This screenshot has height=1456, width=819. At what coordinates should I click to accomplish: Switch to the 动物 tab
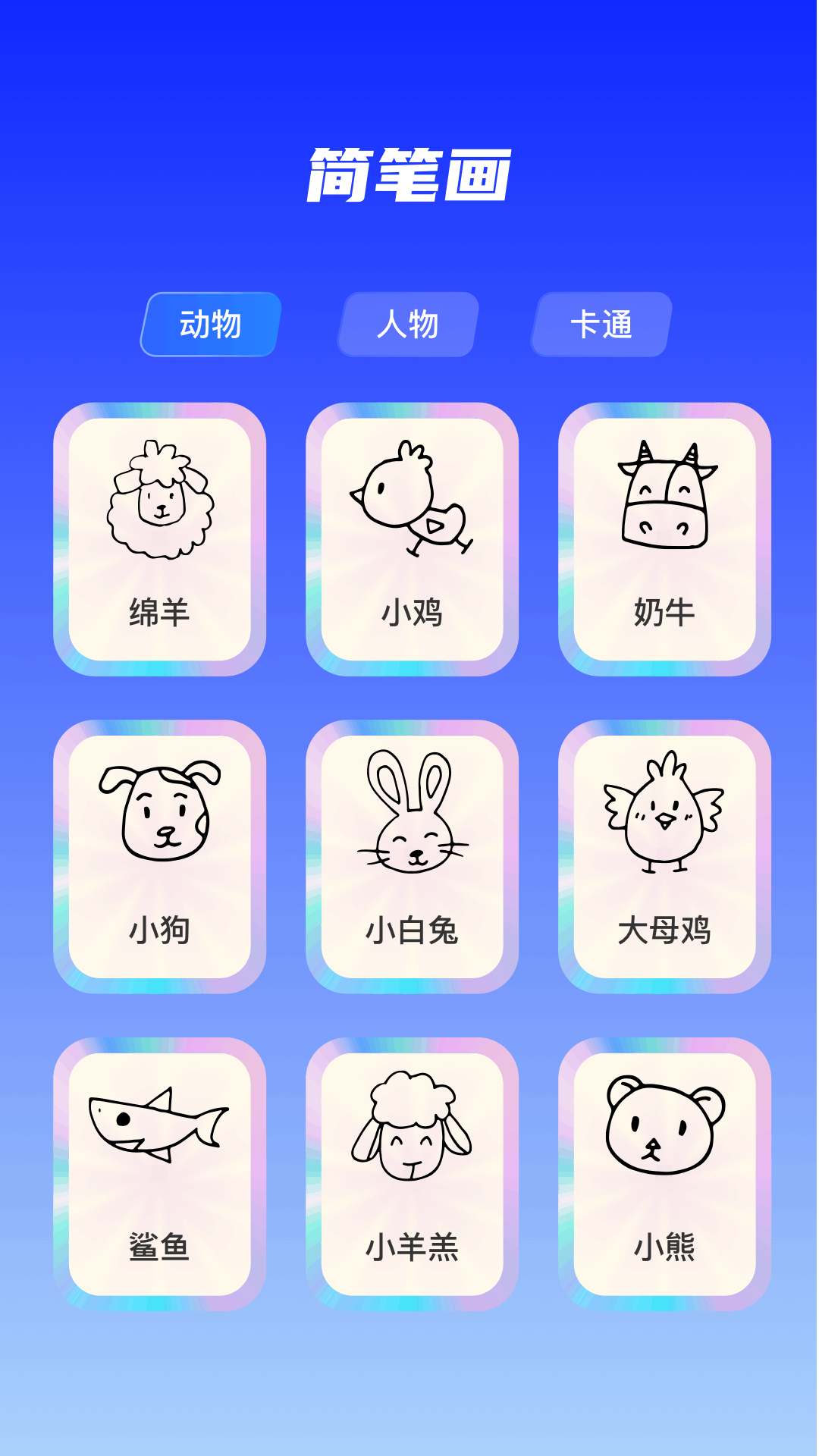(211, 325)
